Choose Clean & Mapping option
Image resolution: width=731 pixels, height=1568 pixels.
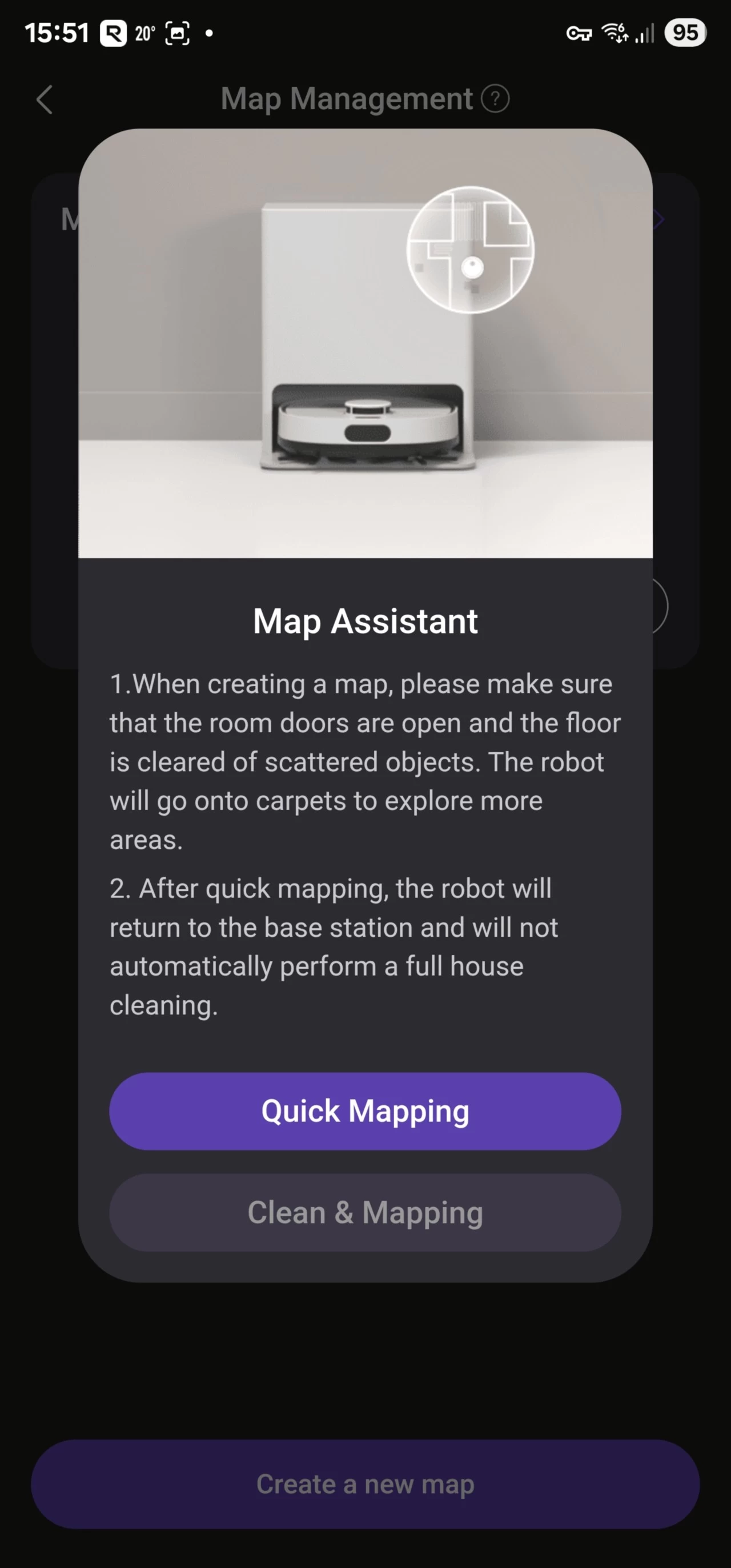point(365,1213)
